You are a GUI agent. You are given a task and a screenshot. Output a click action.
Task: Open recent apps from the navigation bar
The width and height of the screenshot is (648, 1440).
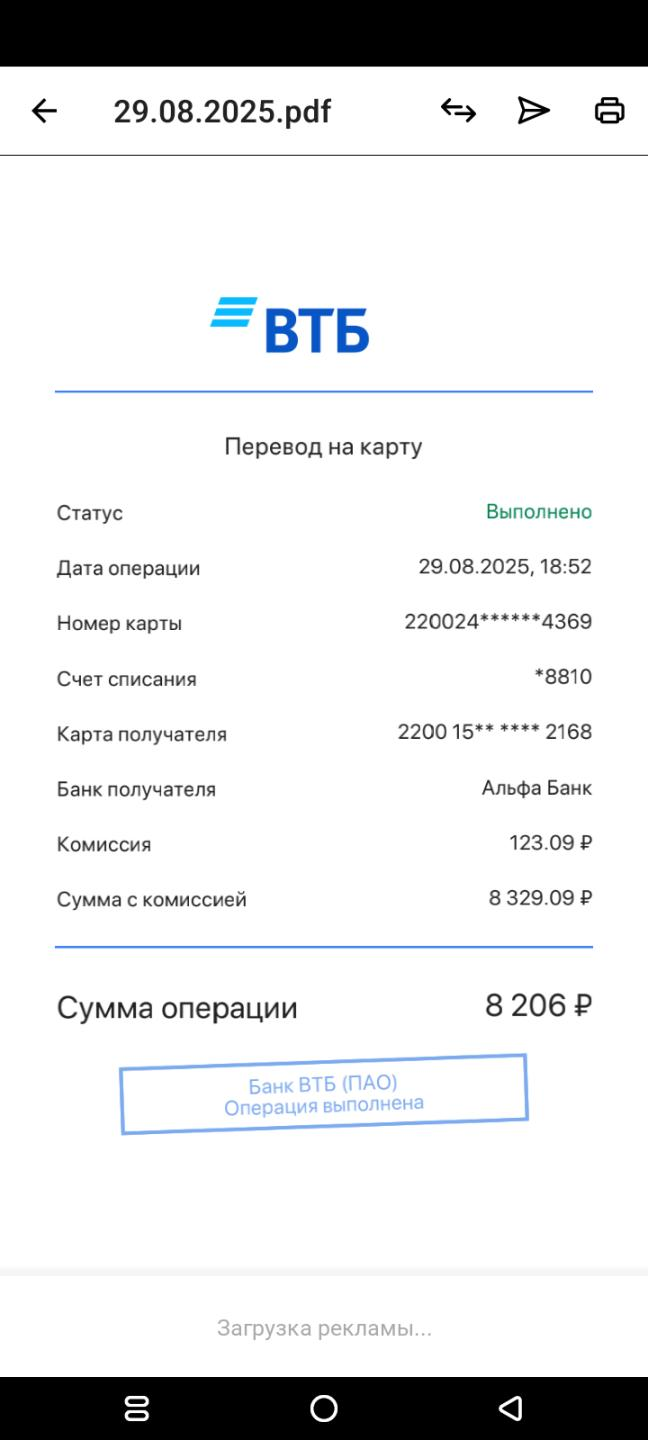(137, 1408)
